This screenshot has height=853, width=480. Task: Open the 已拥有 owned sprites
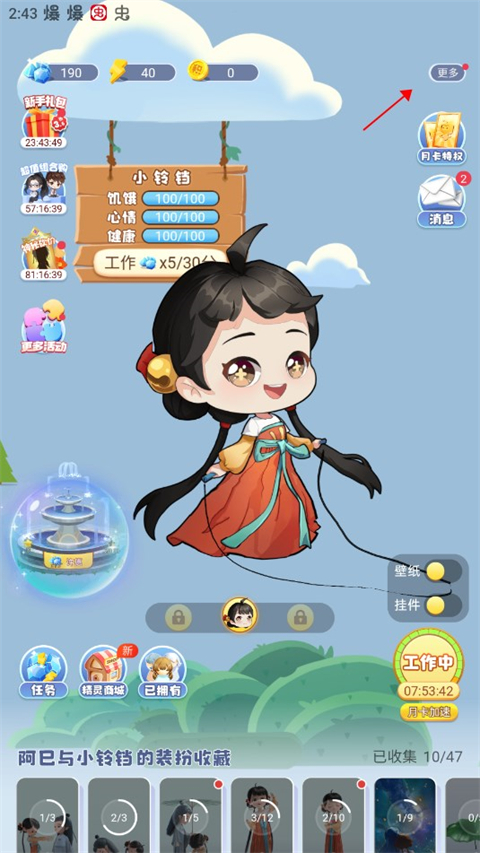click(x=163, y=672)
